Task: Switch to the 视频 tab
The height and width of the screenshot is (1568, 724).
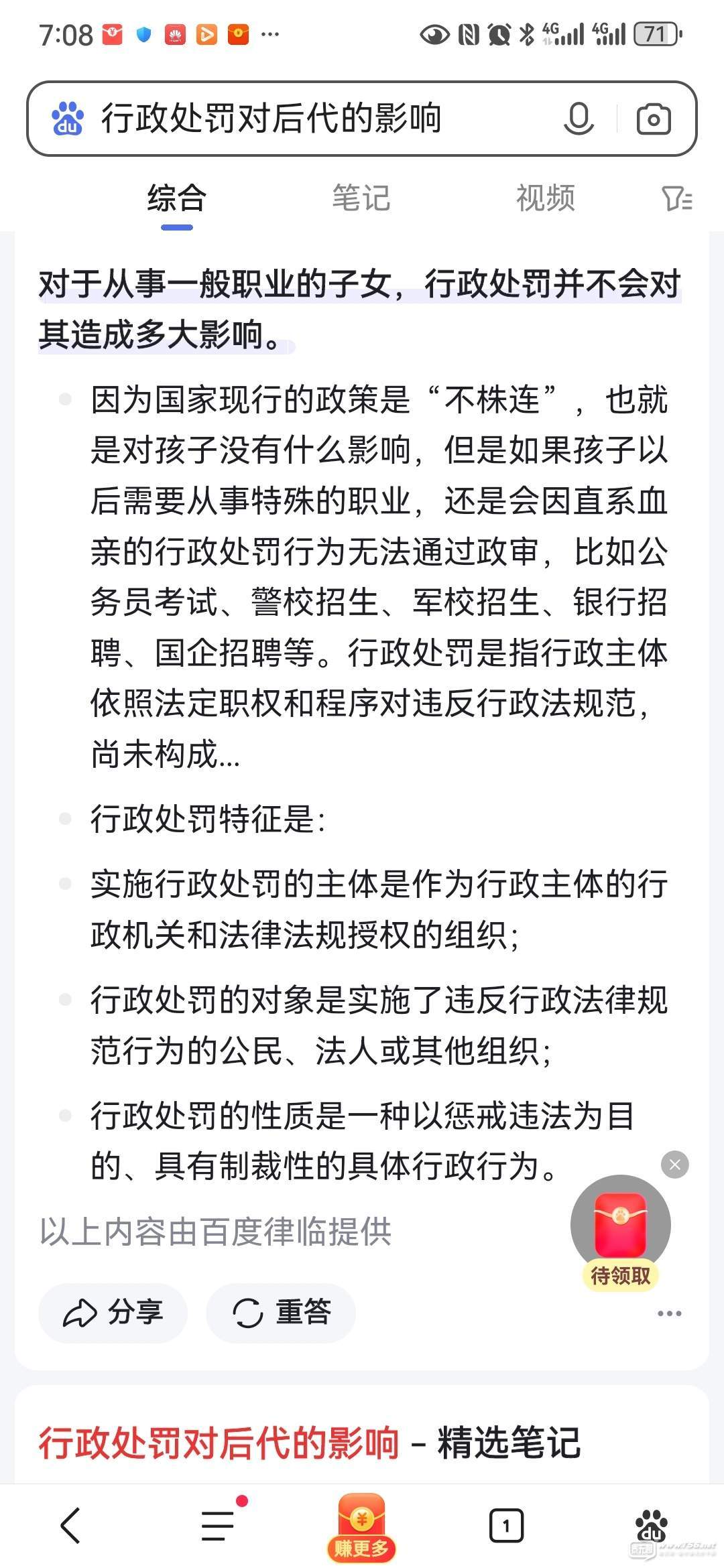Action: pos(545,198)
